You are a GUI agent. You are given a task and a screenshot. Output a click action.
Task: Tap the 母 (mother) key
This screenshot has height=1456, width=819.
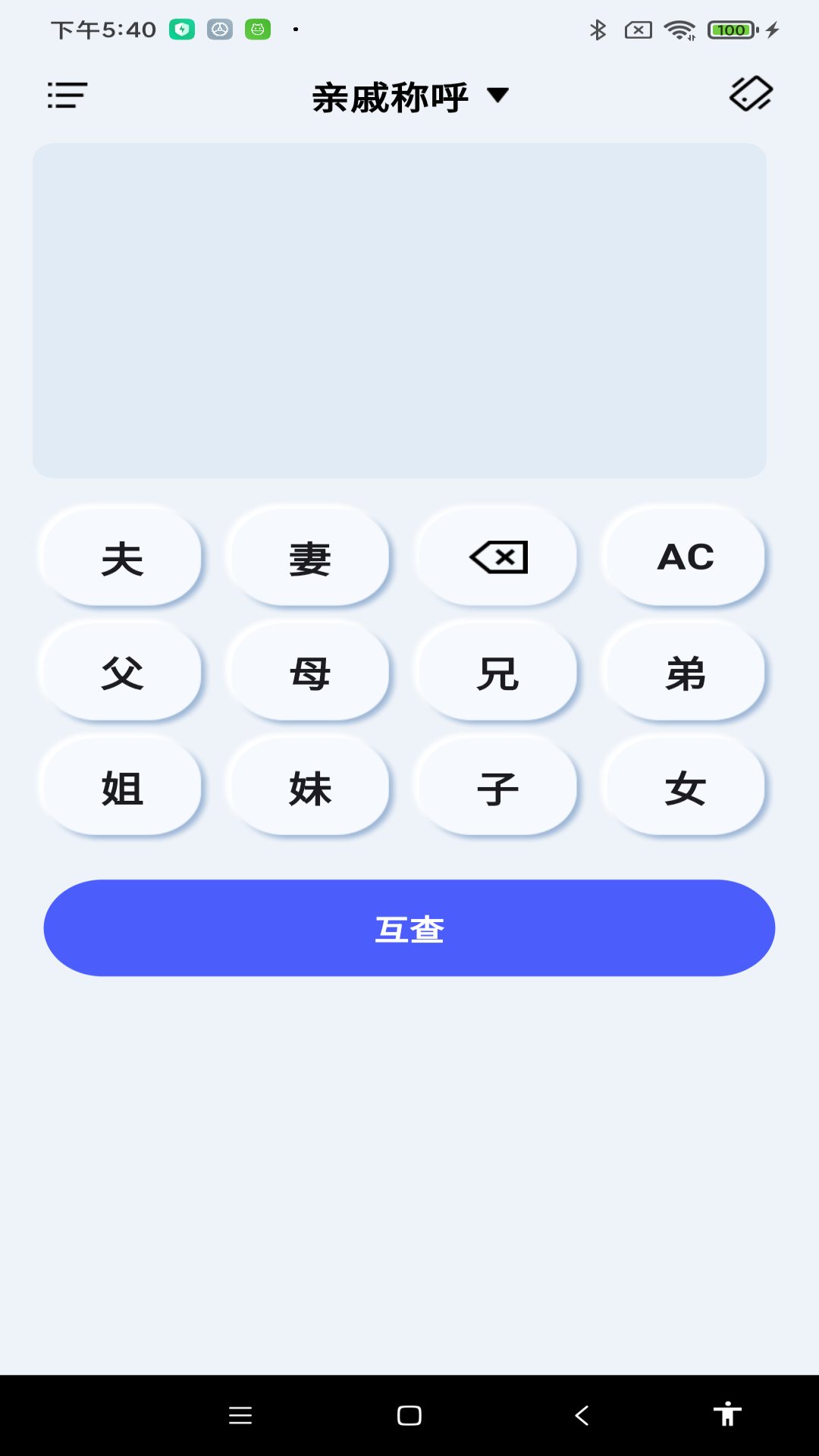click(309, 673)
